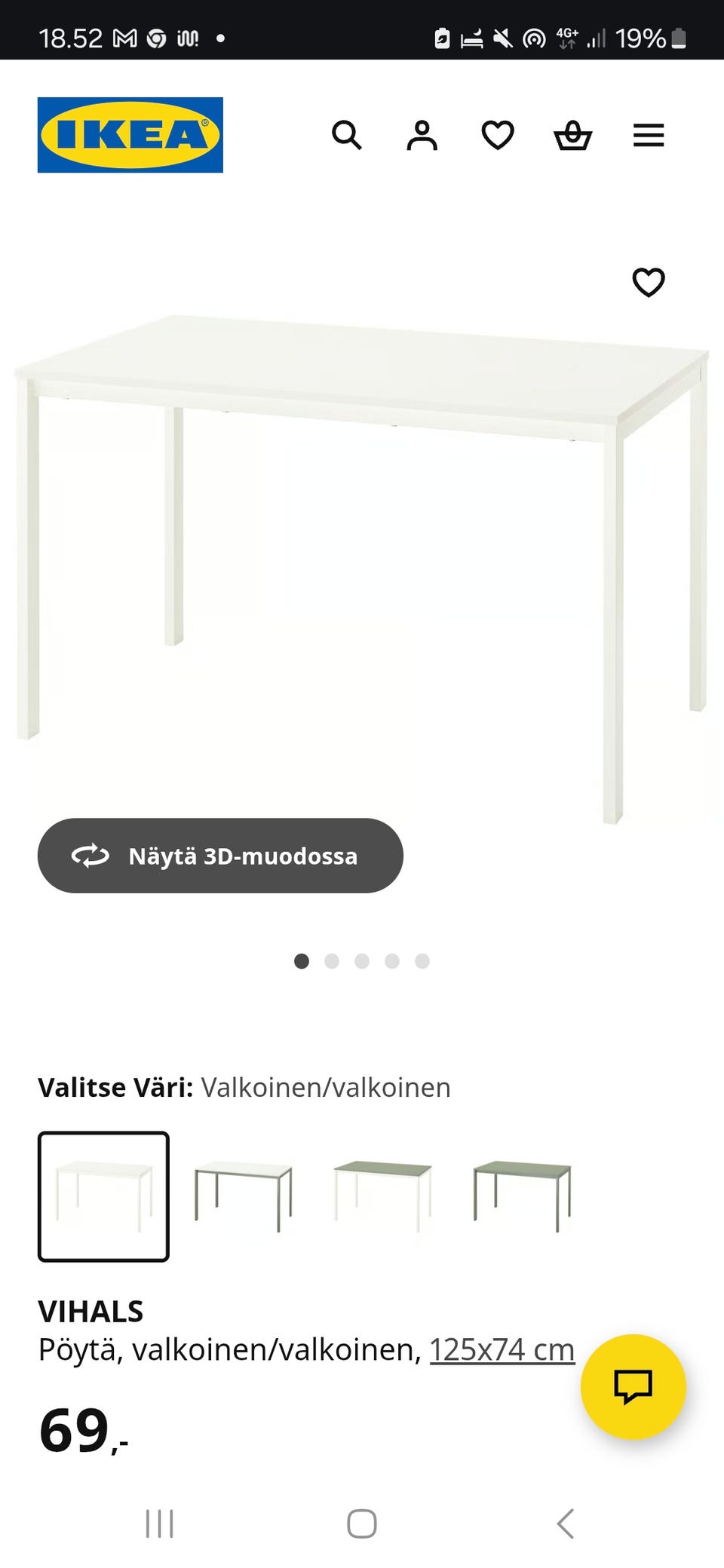
Task: Tap the home button in navigation bar
Action: tap(361, 1522)
